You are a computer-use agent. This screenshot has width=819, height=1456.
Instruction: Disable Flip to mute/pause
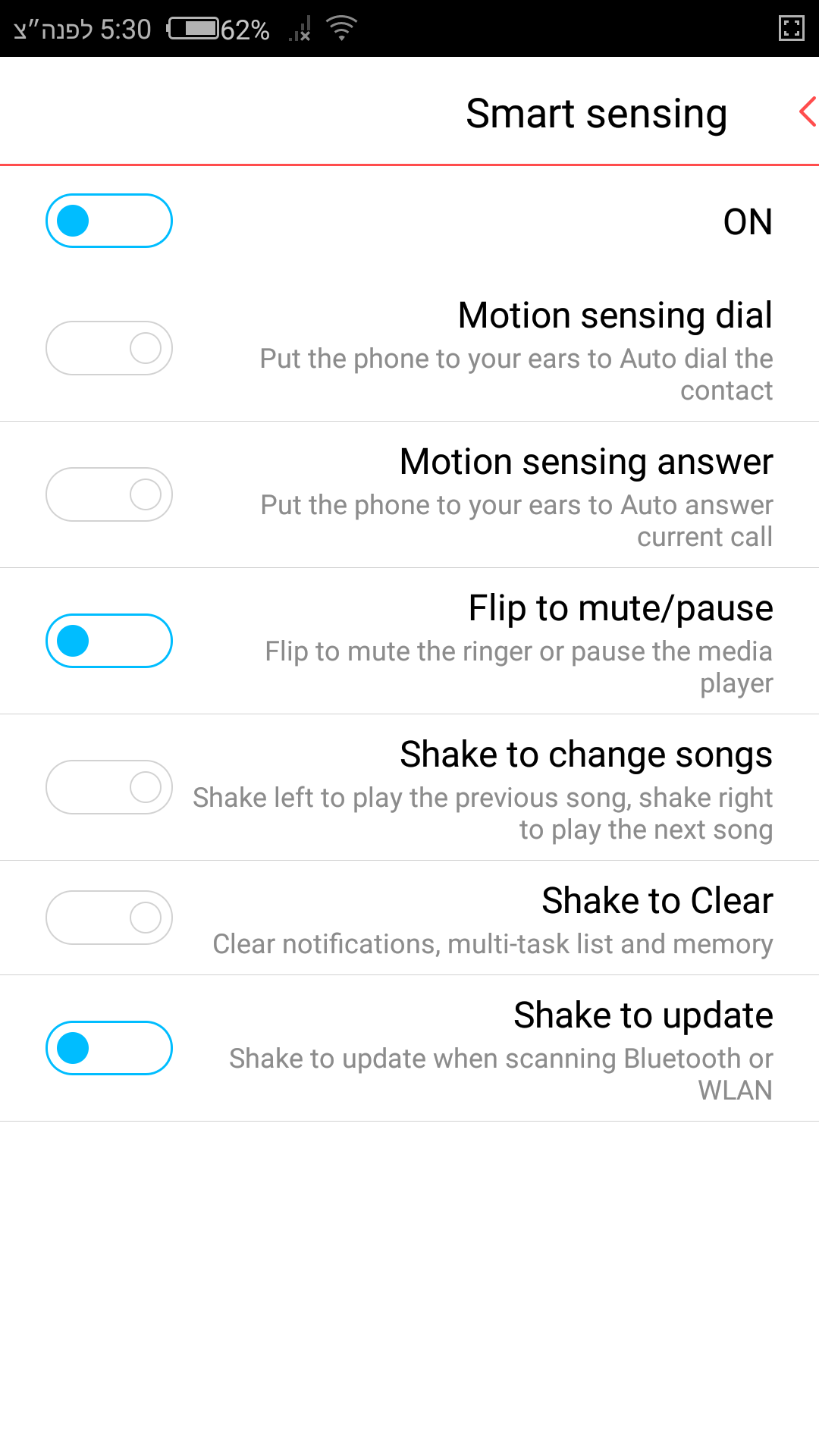click(109, 641)
